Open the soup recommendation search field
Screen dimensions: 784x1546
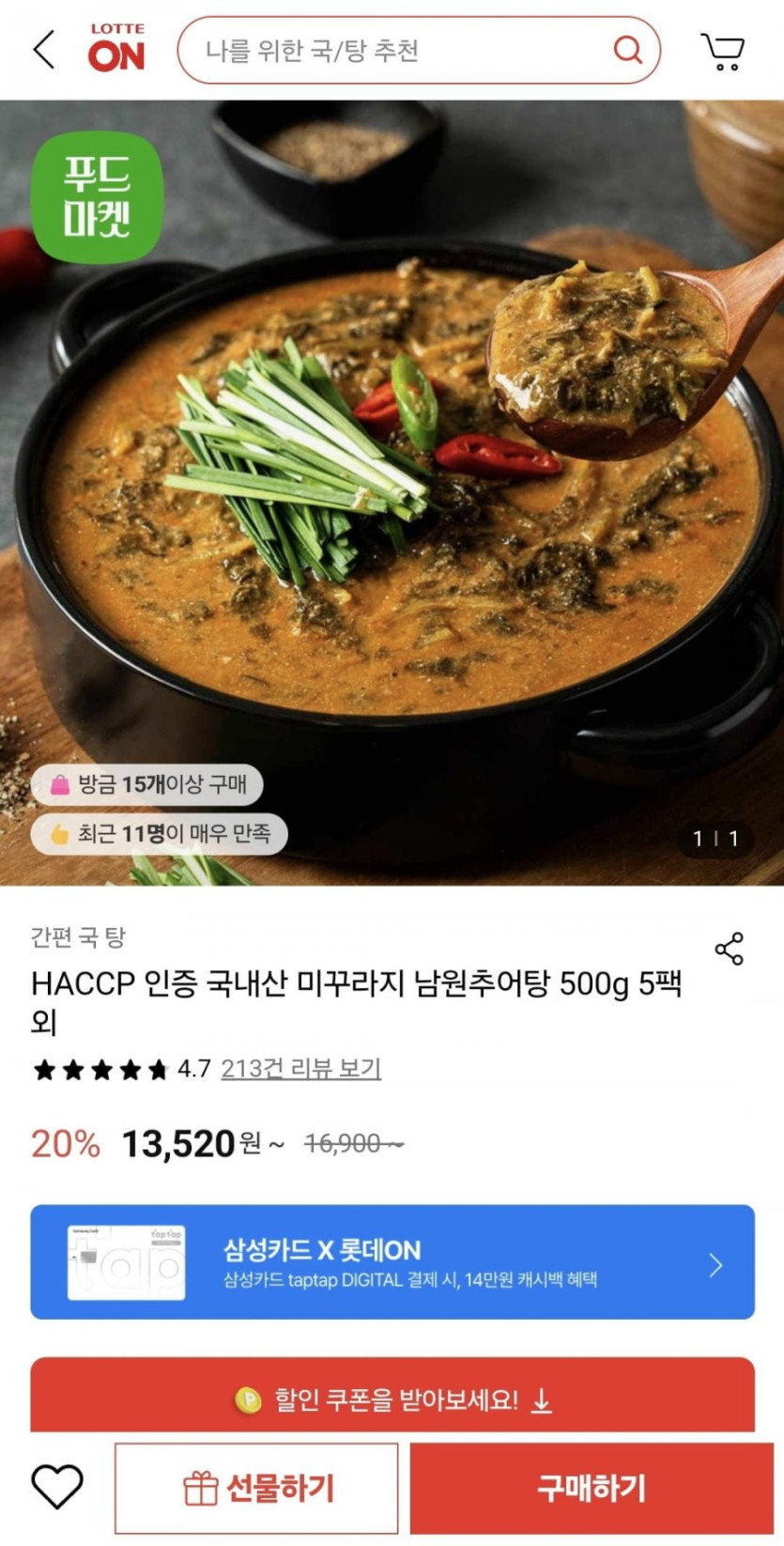pos(394,50)
